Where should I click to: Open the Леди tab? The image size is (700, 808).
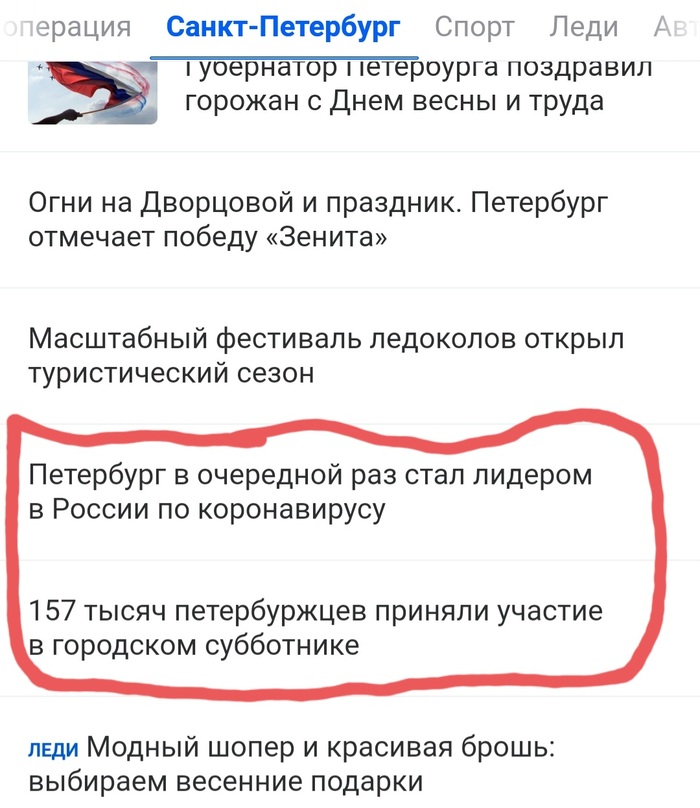584,27
